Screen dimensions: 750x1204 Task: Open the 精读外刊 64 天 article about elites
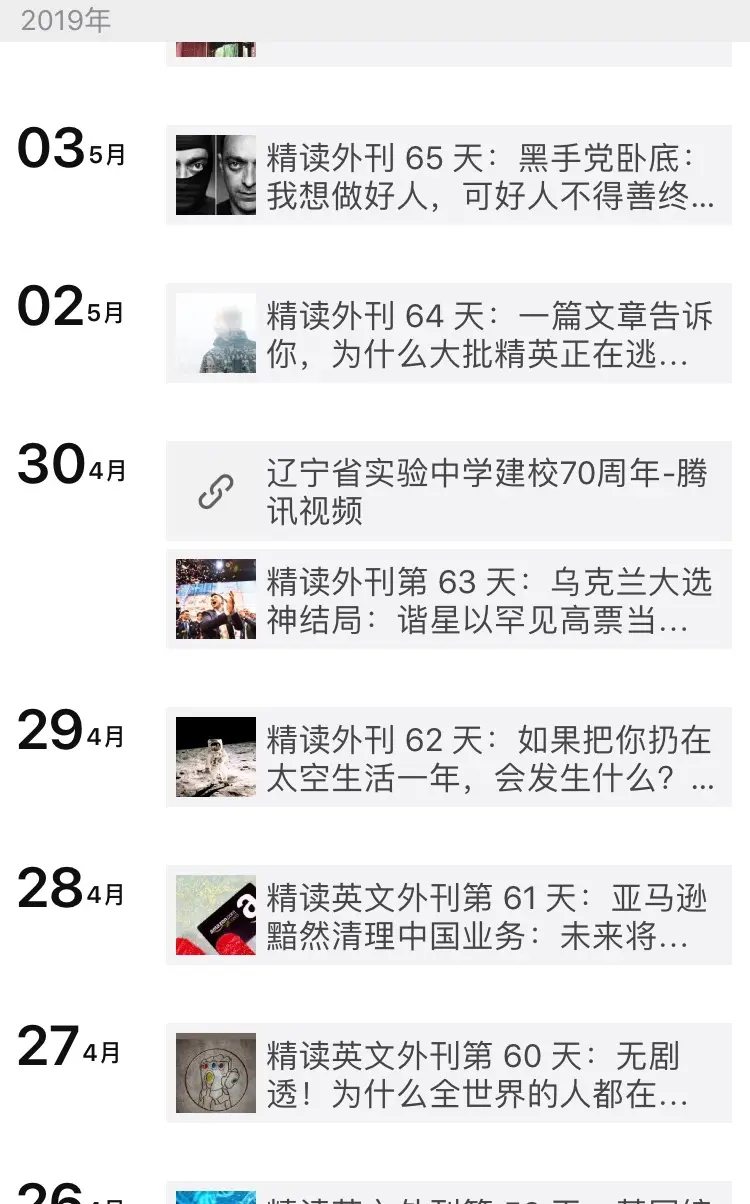click(448, 334)
